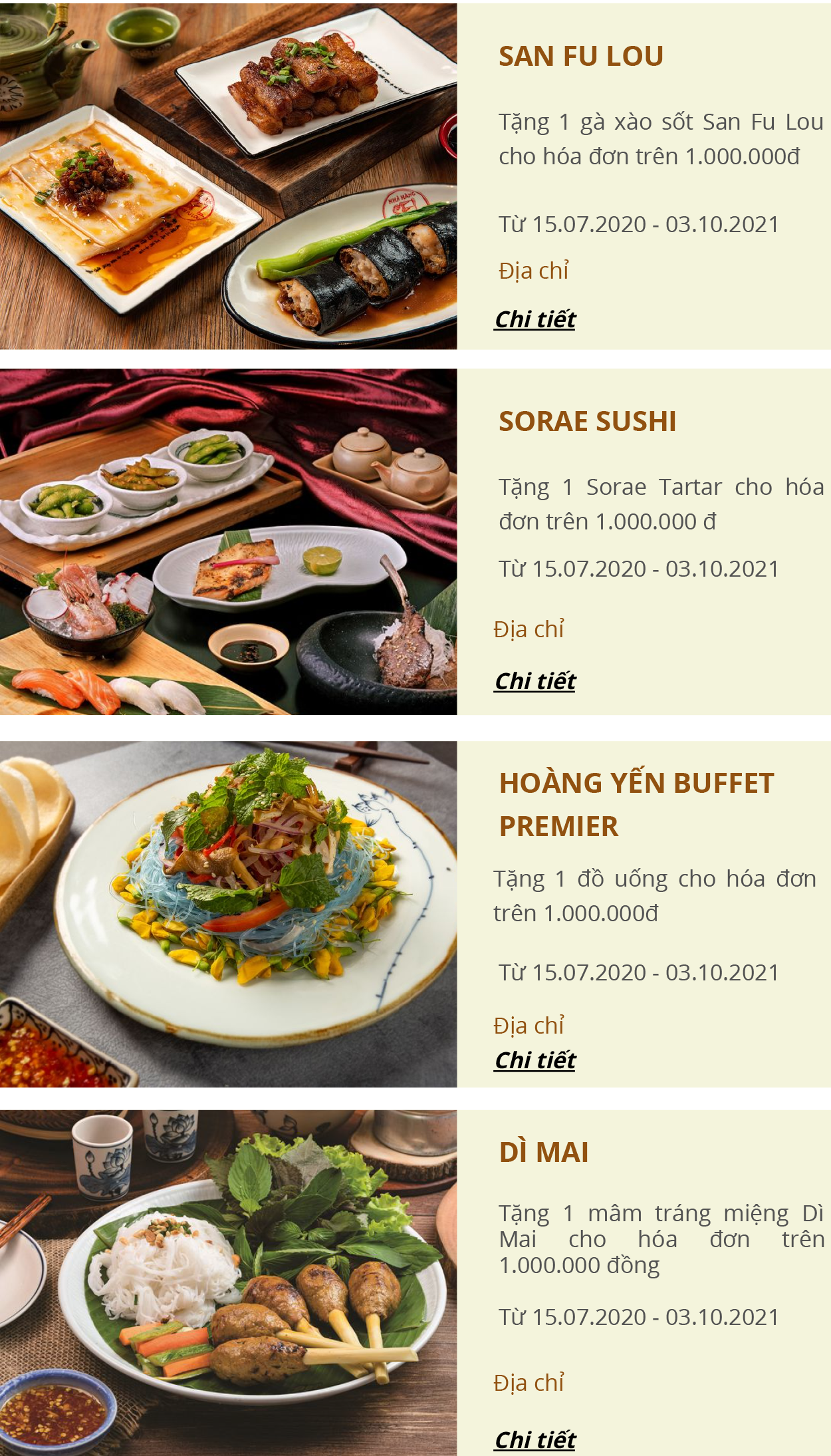View Địa chỉ of Dì Mai
The height and width of the screenshot is (1456, 831).
529,1383
